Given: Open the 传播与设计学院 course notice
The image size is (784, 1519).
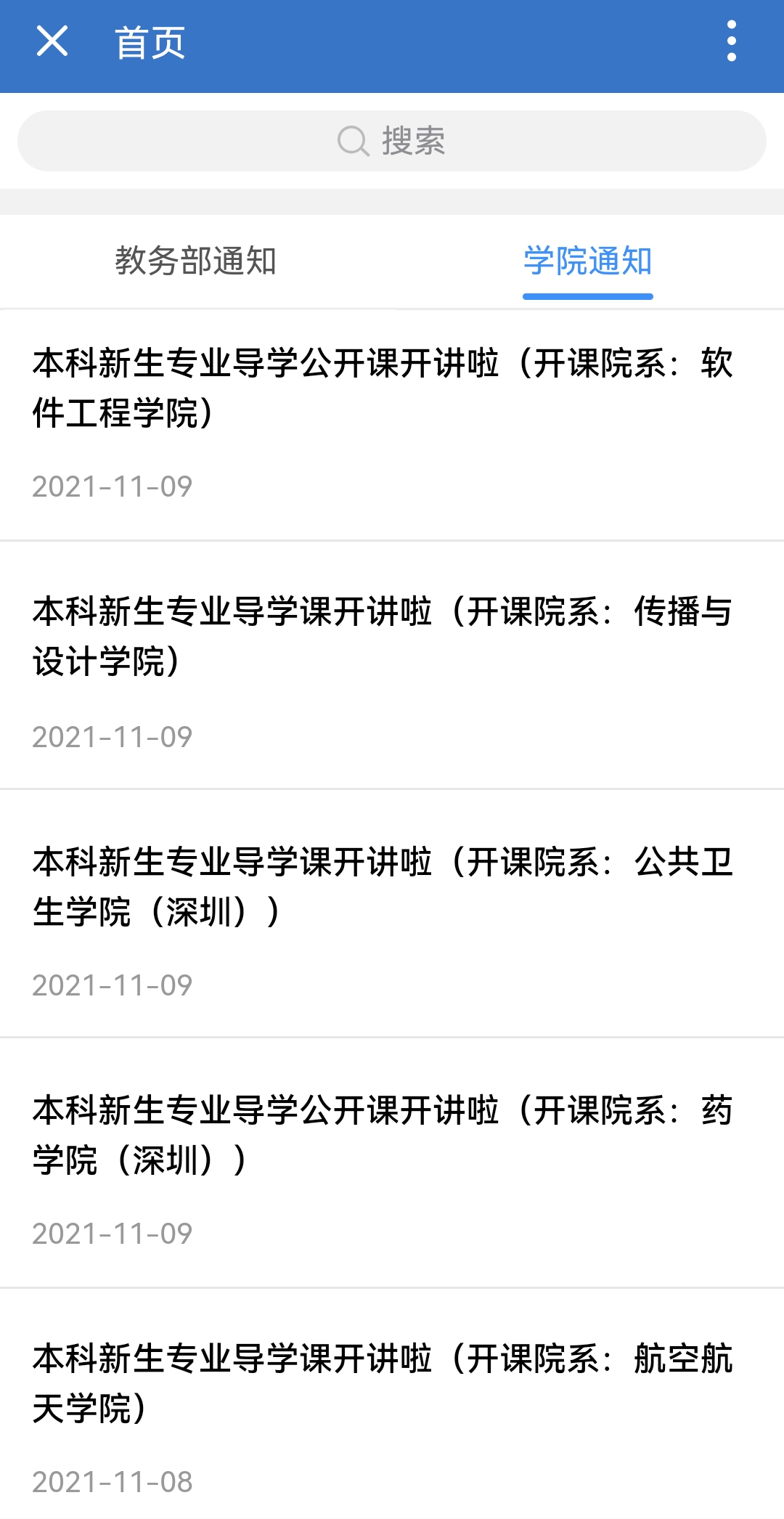Looking at the screenshot, I should tap(383, 636).
